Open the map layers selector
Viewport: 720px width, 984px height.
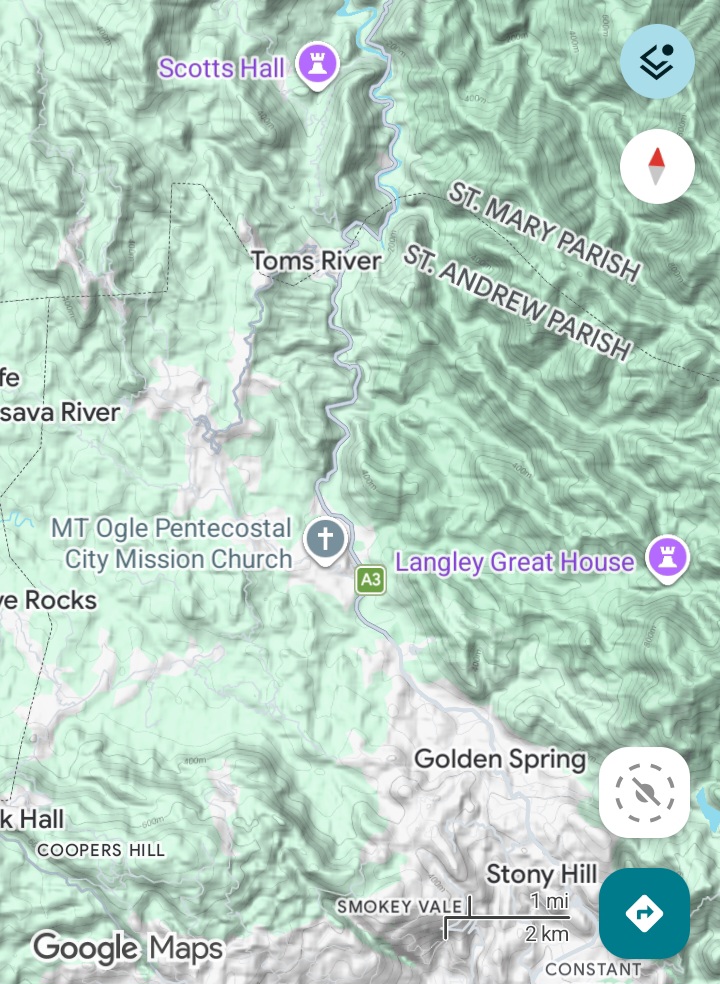coord(657,62)
